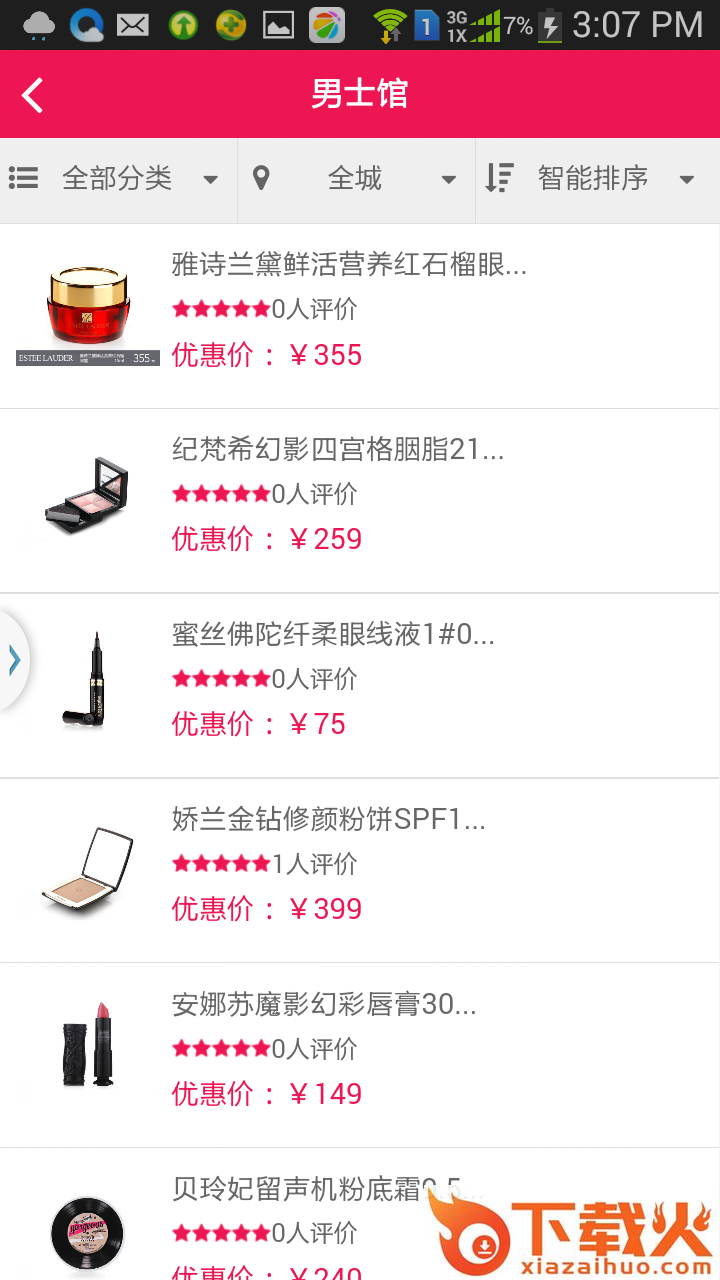Image resolution: width=720 pixels, height=1280 pixels.
Task: Tap the back arrow to leave 男士馆
Action: [x=31, y=94]
